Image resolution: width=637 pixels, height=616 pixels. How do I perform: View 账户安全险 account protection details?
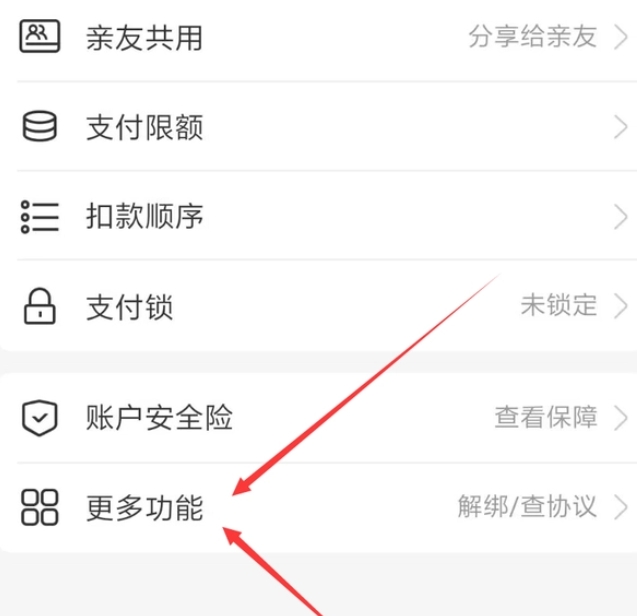click(x=318, y=417)
